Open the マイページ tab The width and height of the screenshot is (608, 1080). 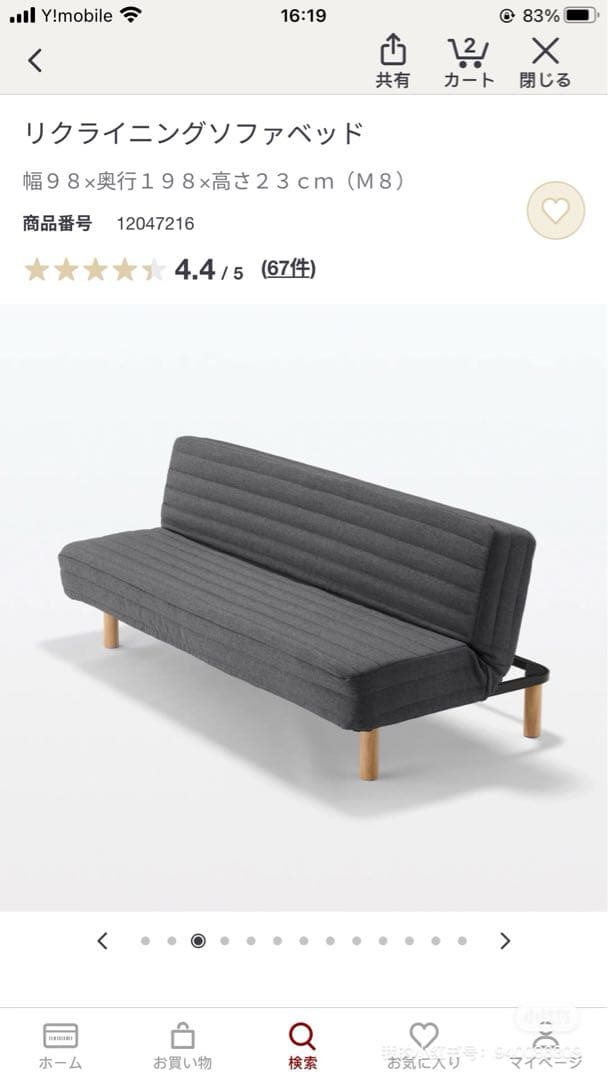coord(545,1045)
